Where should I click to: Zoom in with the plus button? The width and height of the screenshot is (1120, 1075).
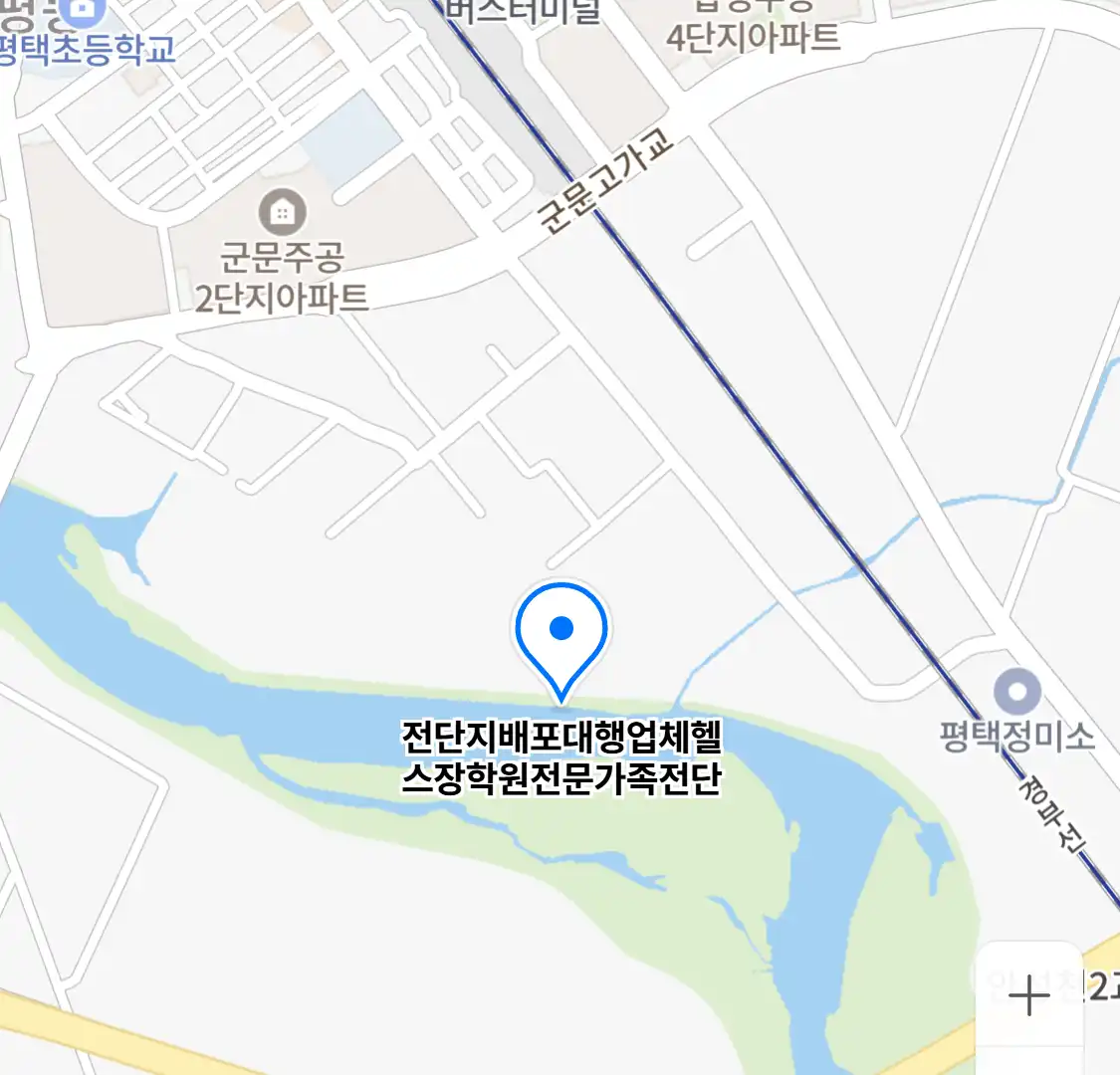click(x=1028, y=994)
